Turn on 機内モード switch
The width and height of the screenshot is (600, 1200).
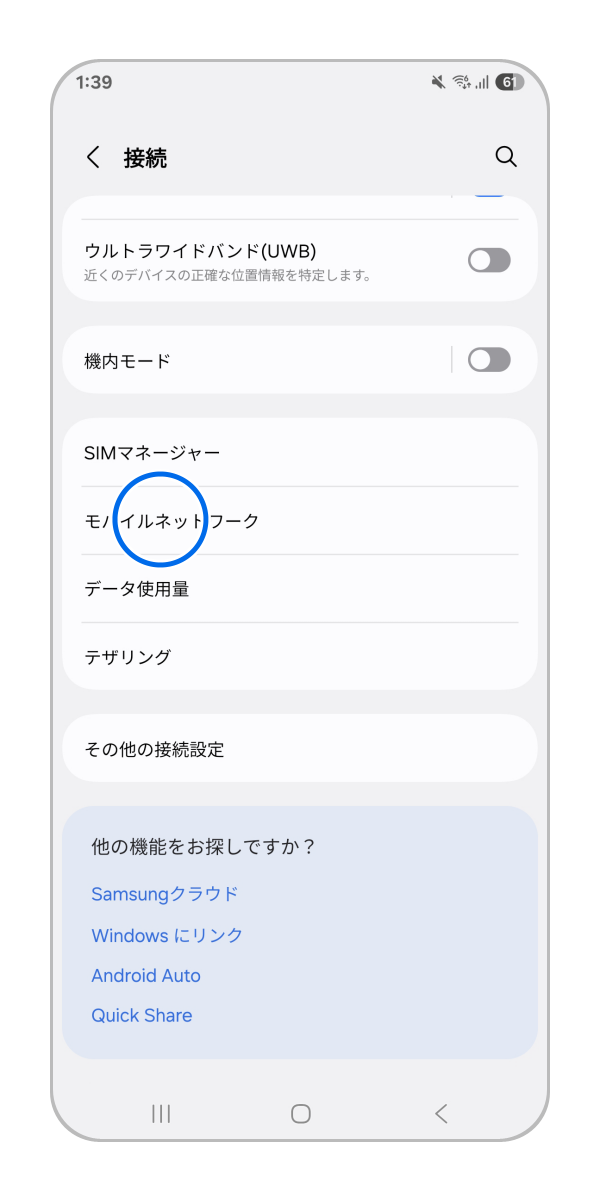[489, 360]
